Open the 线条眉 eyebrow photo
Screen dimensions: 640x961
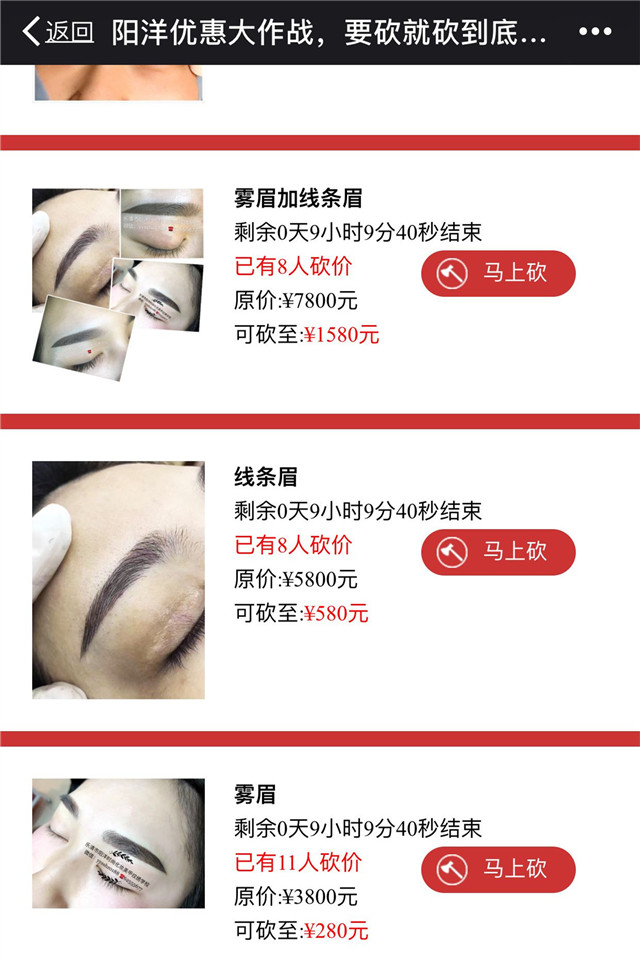coord(118,580)
